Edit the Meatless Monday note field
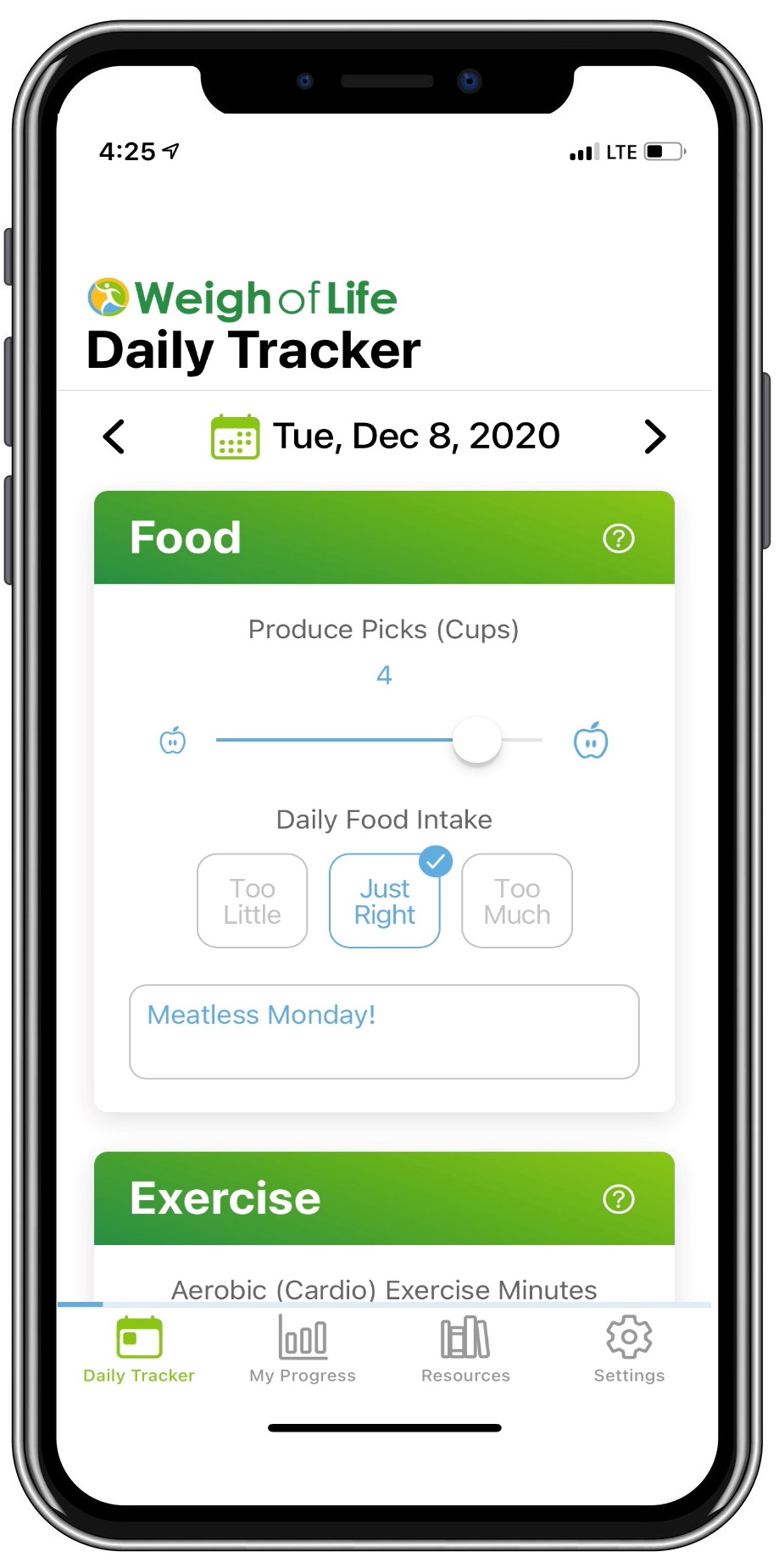 pos(384,1031)
